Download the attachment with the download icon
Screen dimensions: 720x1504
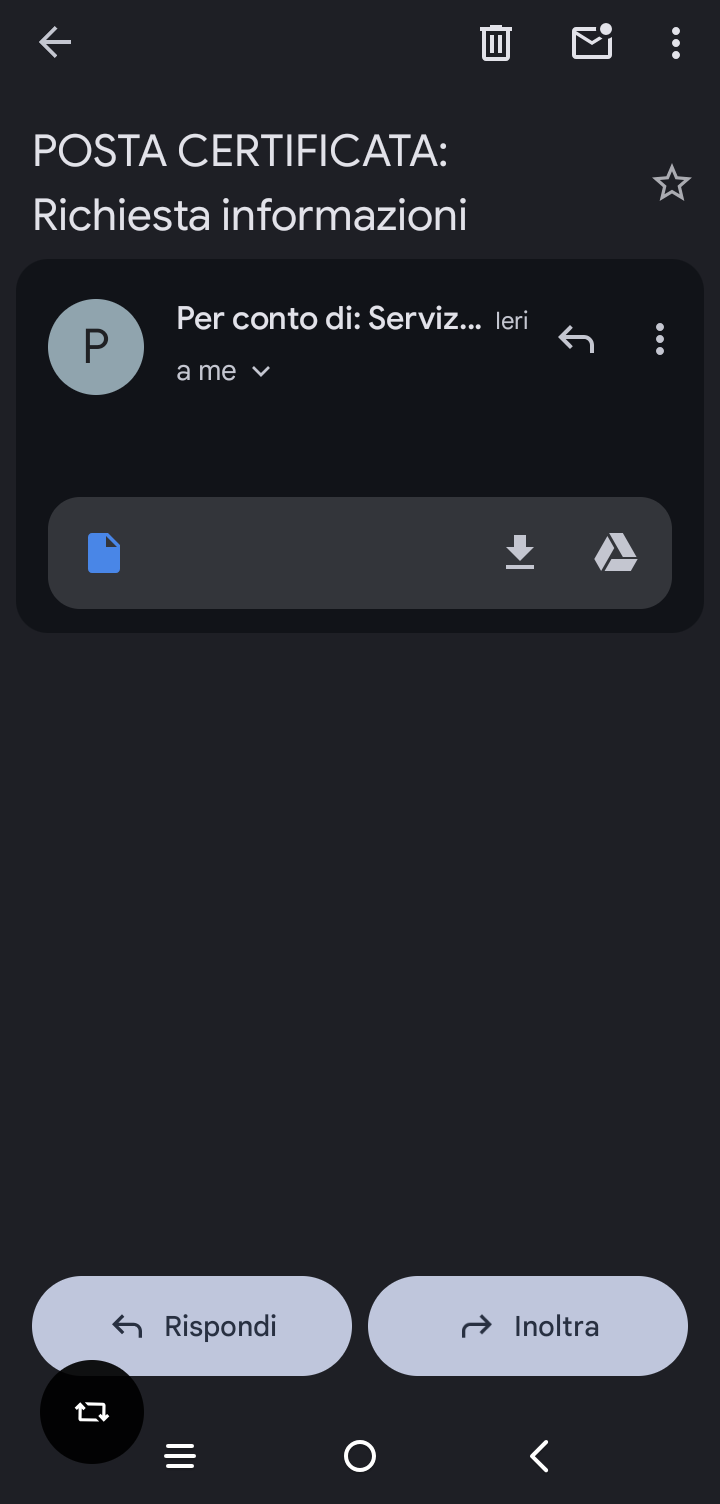(x=519, y=552)
